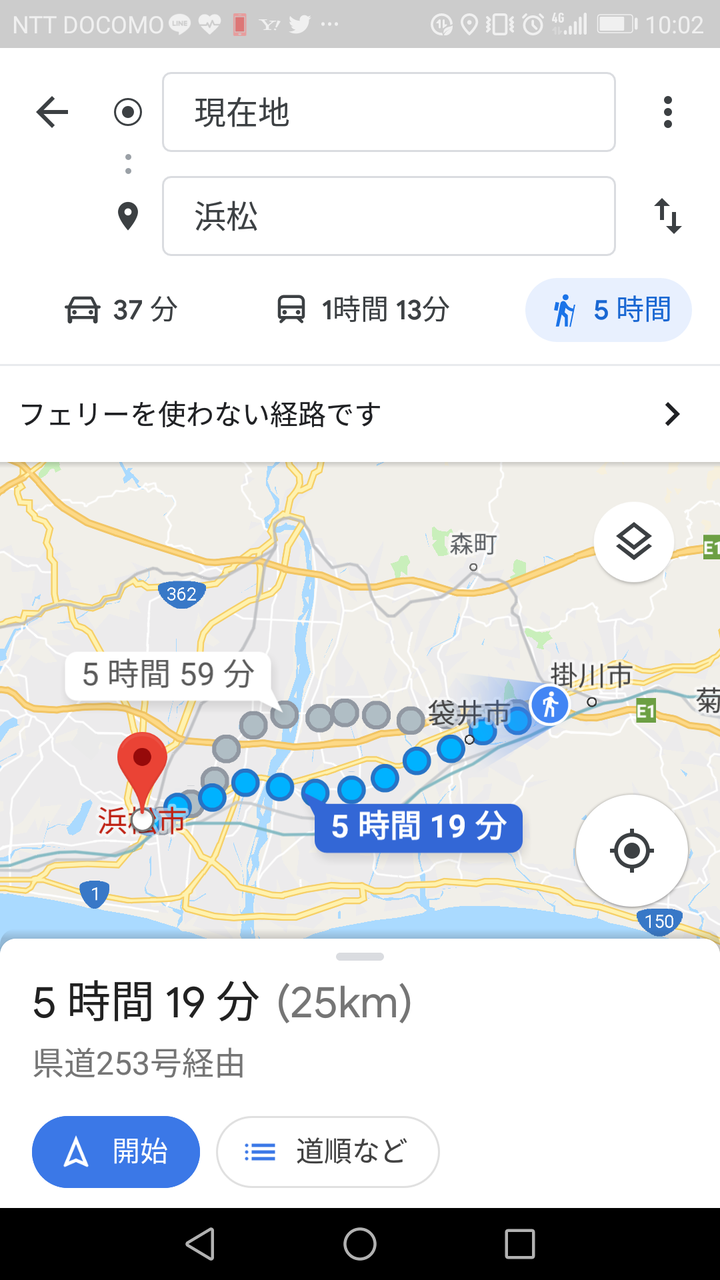Edit the starting point field 現在地
This screenshot has height=1280, width=720.
coord(389,112)
